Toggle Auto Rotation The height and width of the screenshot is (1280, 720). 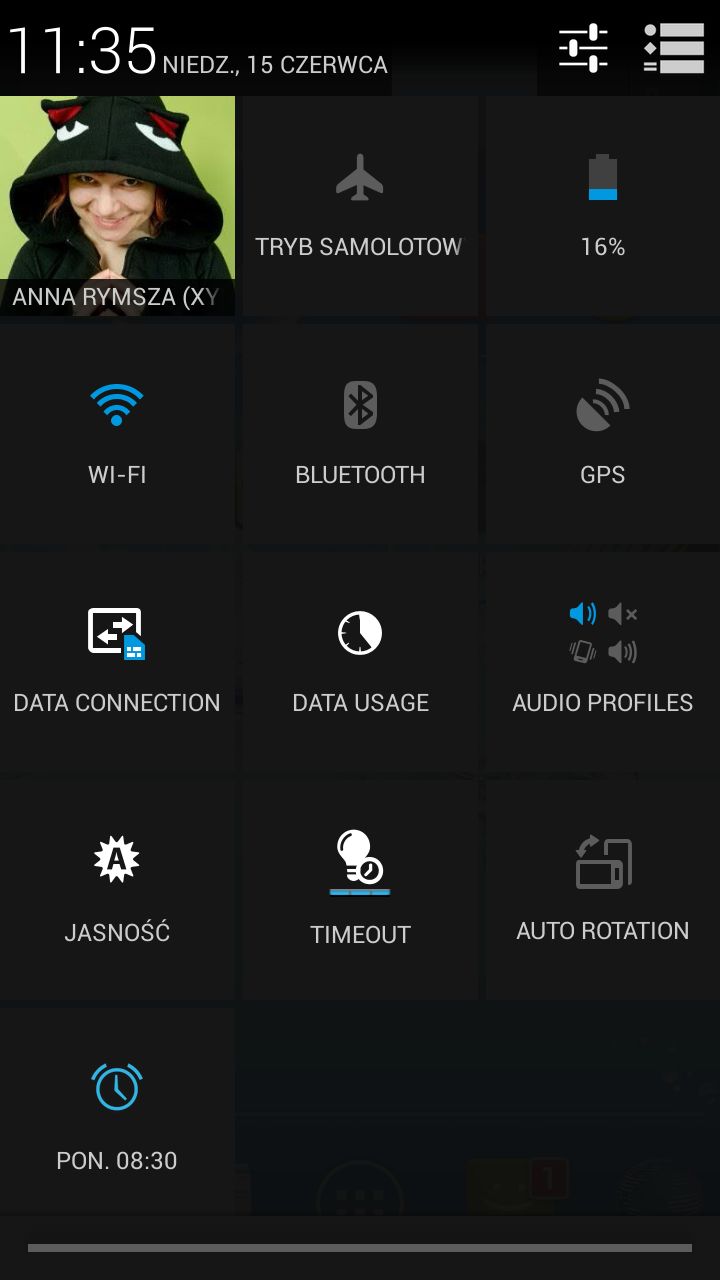[x=603, y=890]
